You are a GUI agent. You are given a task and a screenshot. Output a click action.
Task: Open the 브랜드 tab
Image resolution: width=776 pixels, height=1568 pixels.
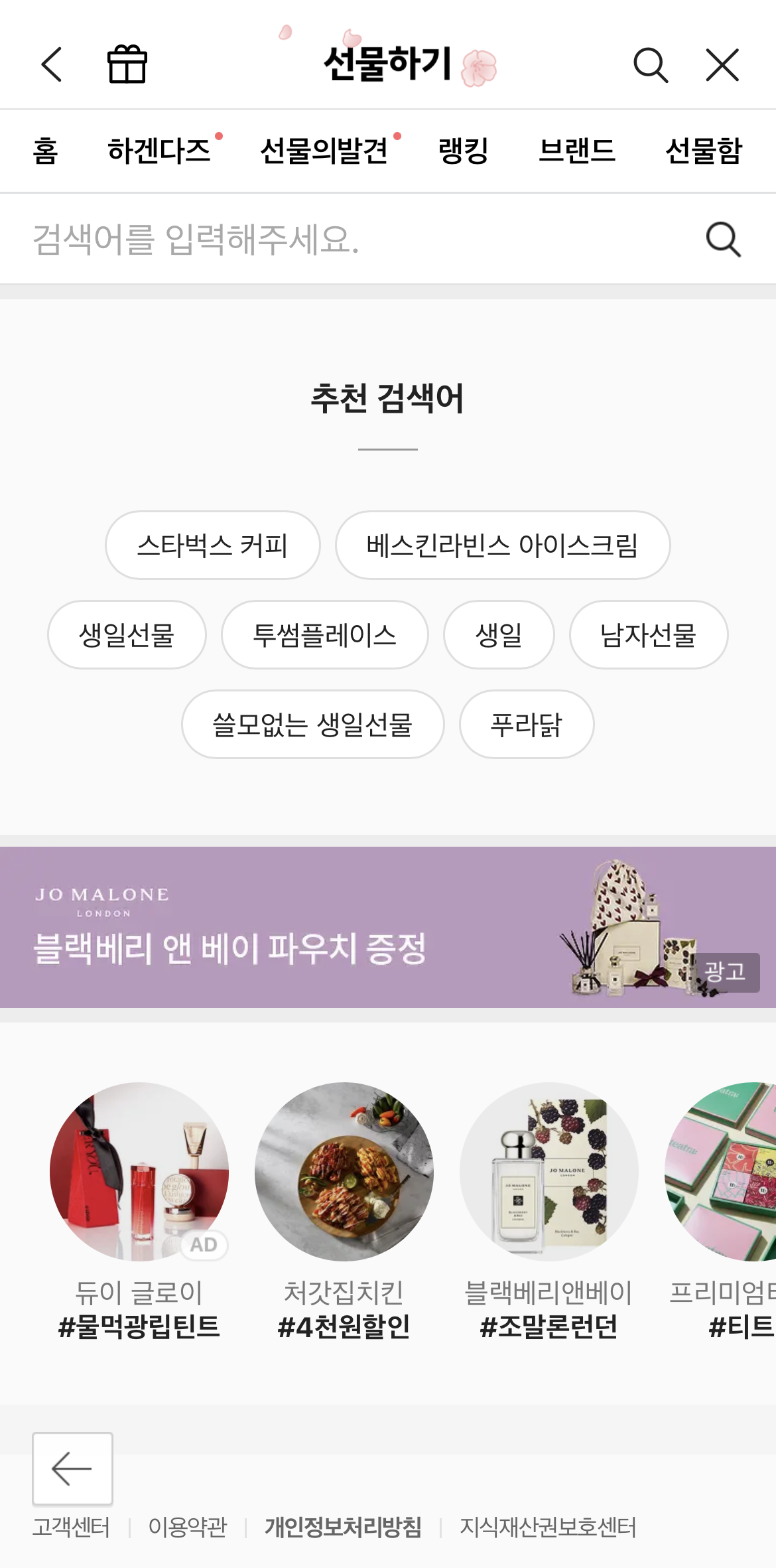coord(576,151)
